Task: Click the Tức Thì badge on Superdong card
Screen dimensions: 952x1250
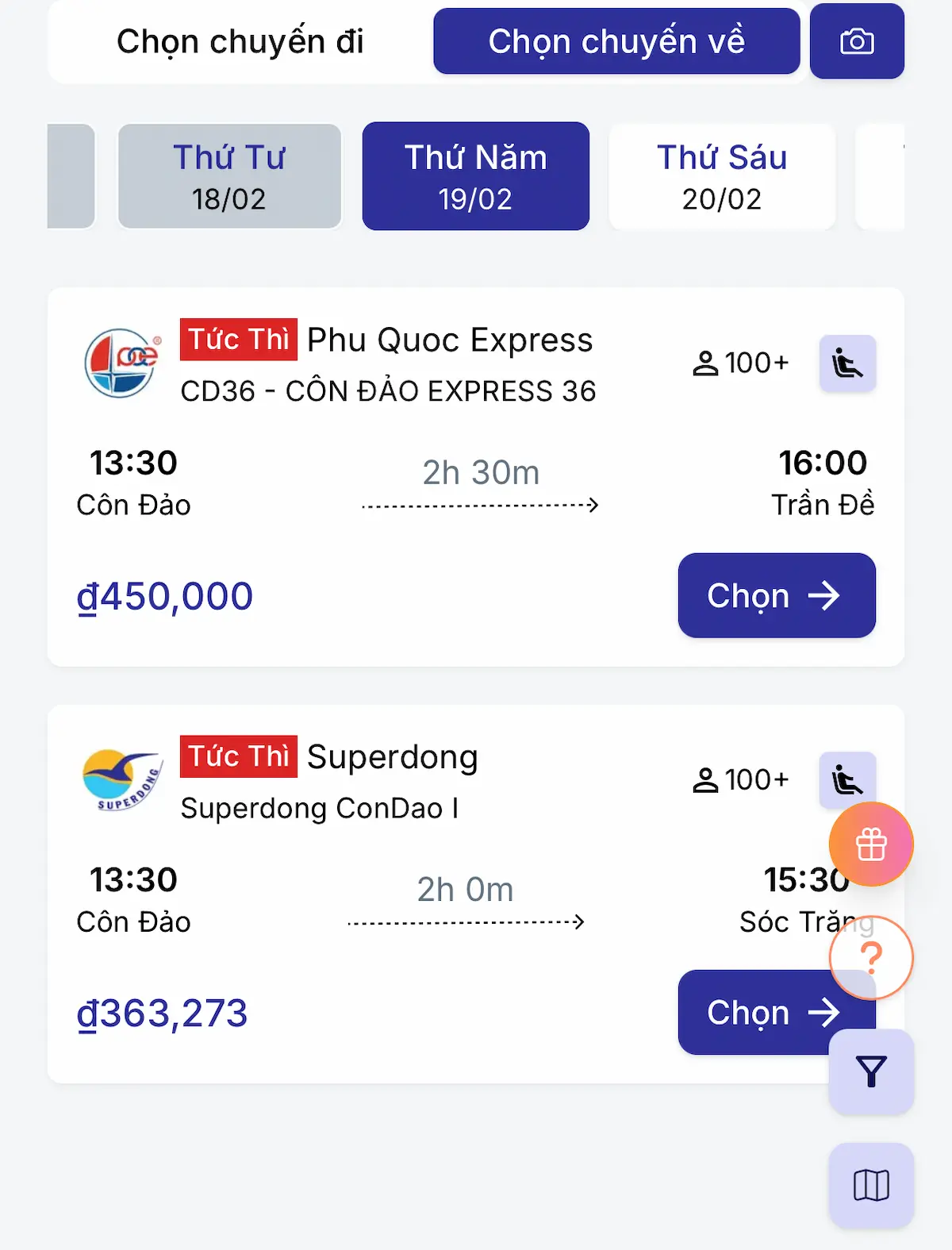Action: point(238,756)
